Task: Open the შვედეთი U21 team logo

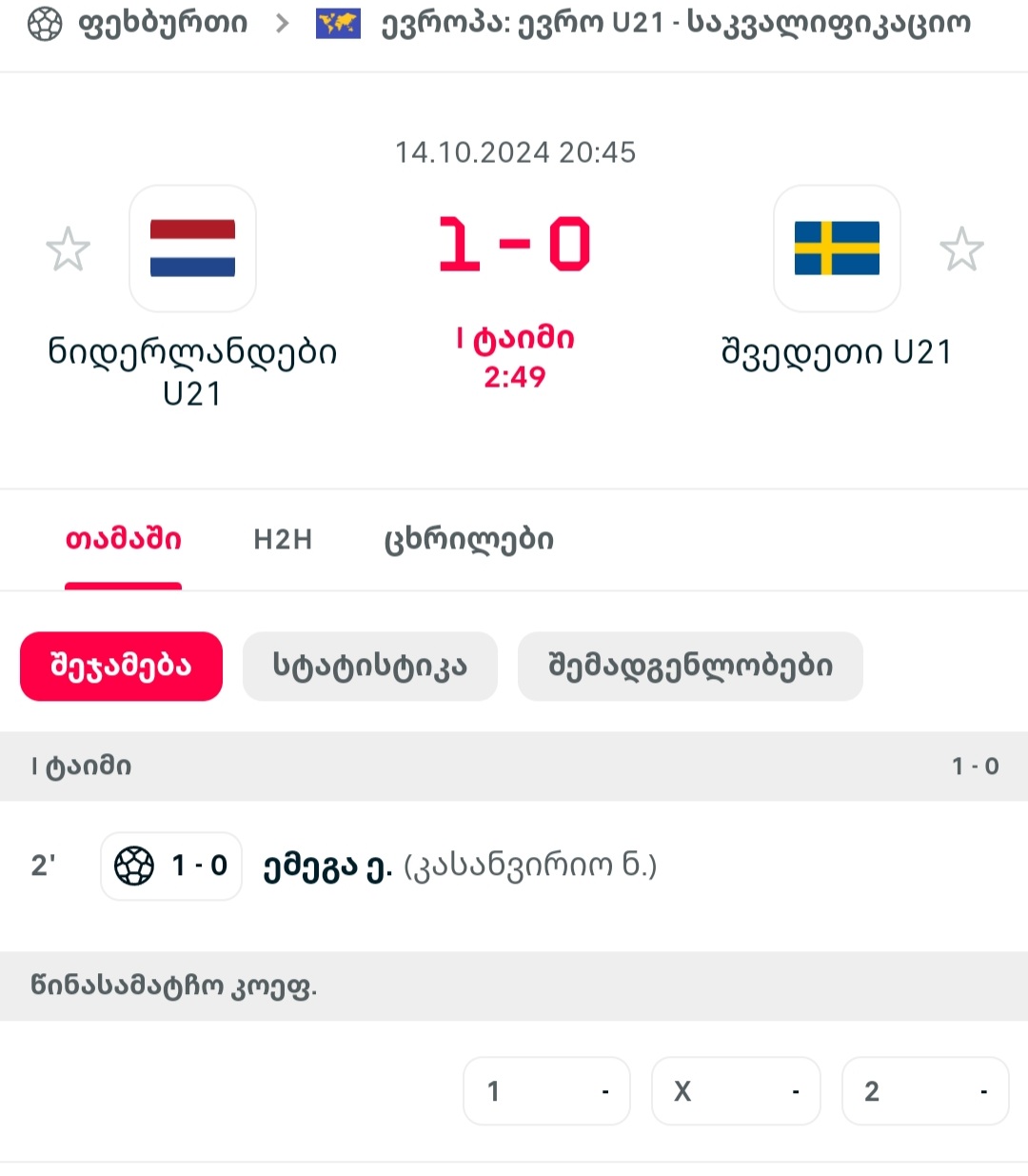Action: 837,249
